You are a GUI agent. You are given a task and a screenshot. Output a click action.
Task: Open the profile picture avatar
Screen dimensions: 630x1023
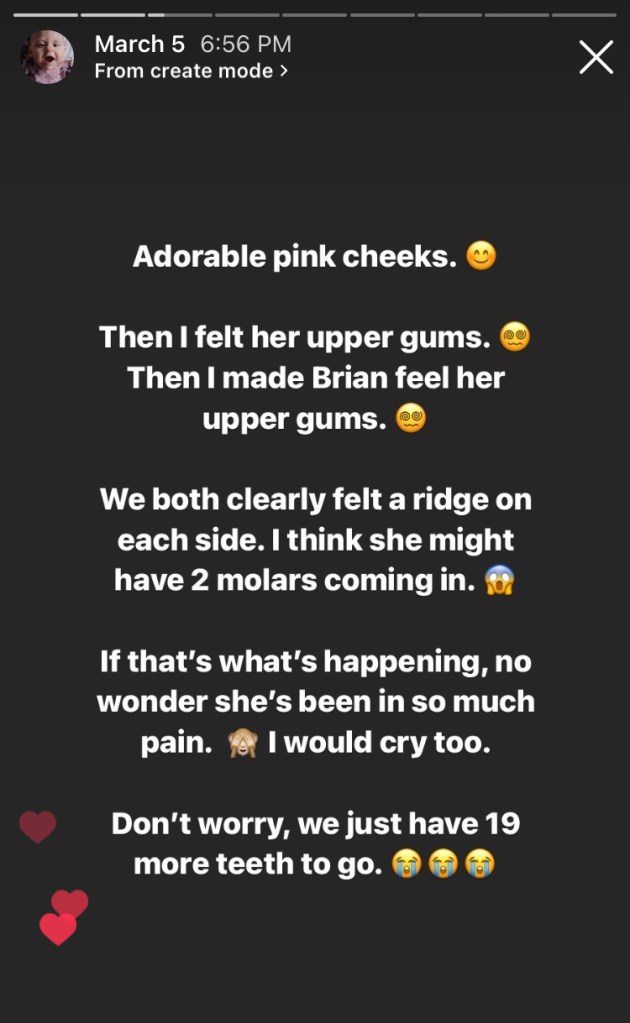[x=47, y=57]
